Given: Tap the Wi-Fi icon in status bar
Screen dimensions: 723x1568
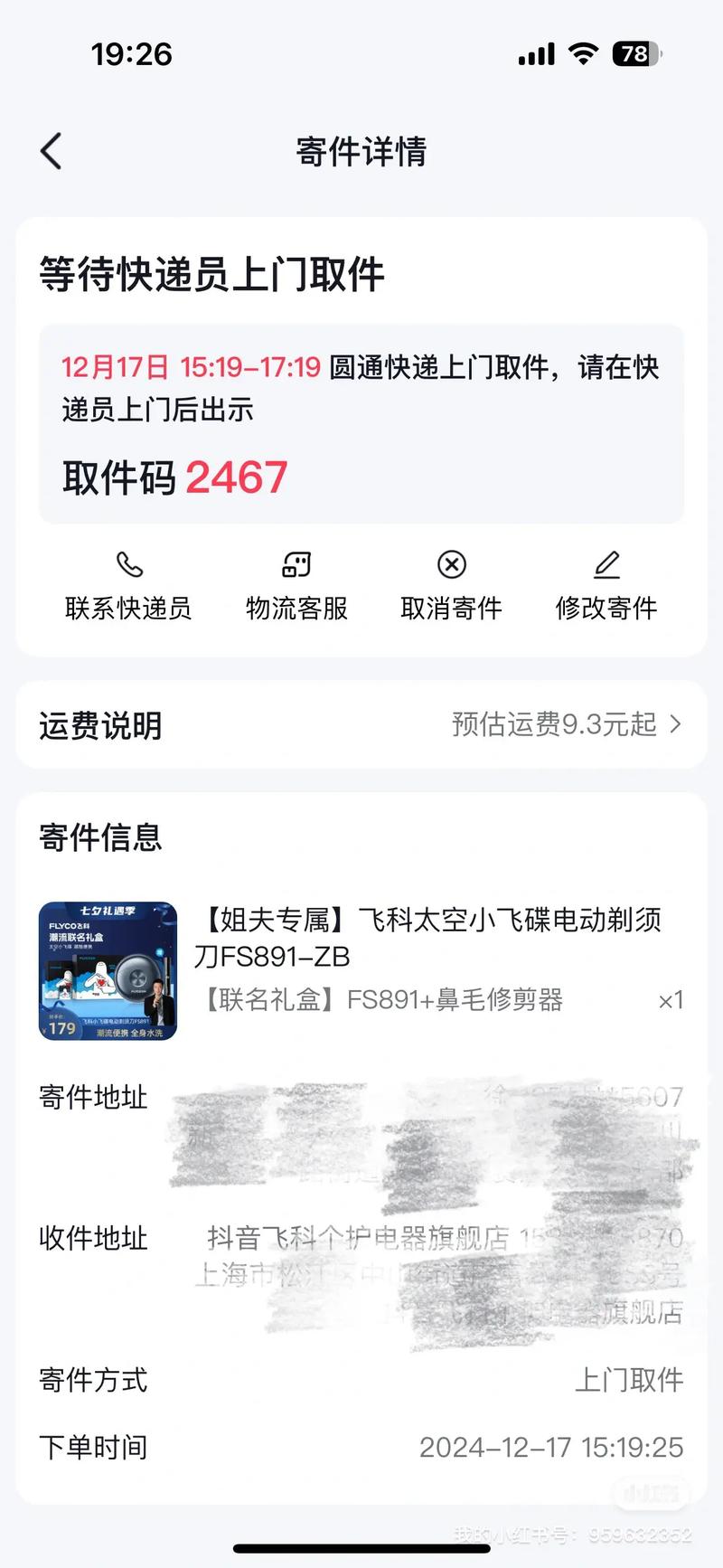Looking at the screenshot, I should 583,54.
